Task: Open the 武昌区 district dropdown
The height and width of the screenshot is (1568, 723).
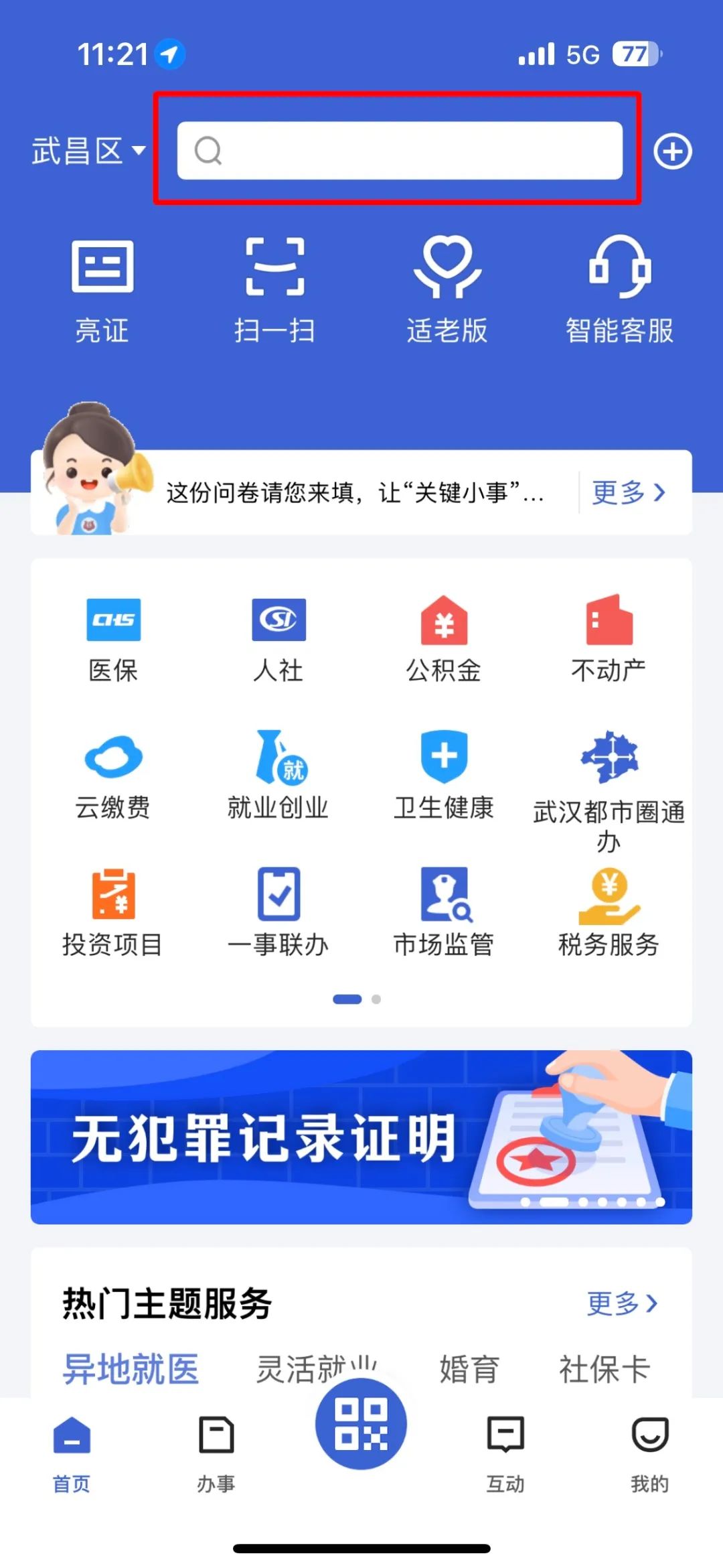Action: tap(88, 151)
